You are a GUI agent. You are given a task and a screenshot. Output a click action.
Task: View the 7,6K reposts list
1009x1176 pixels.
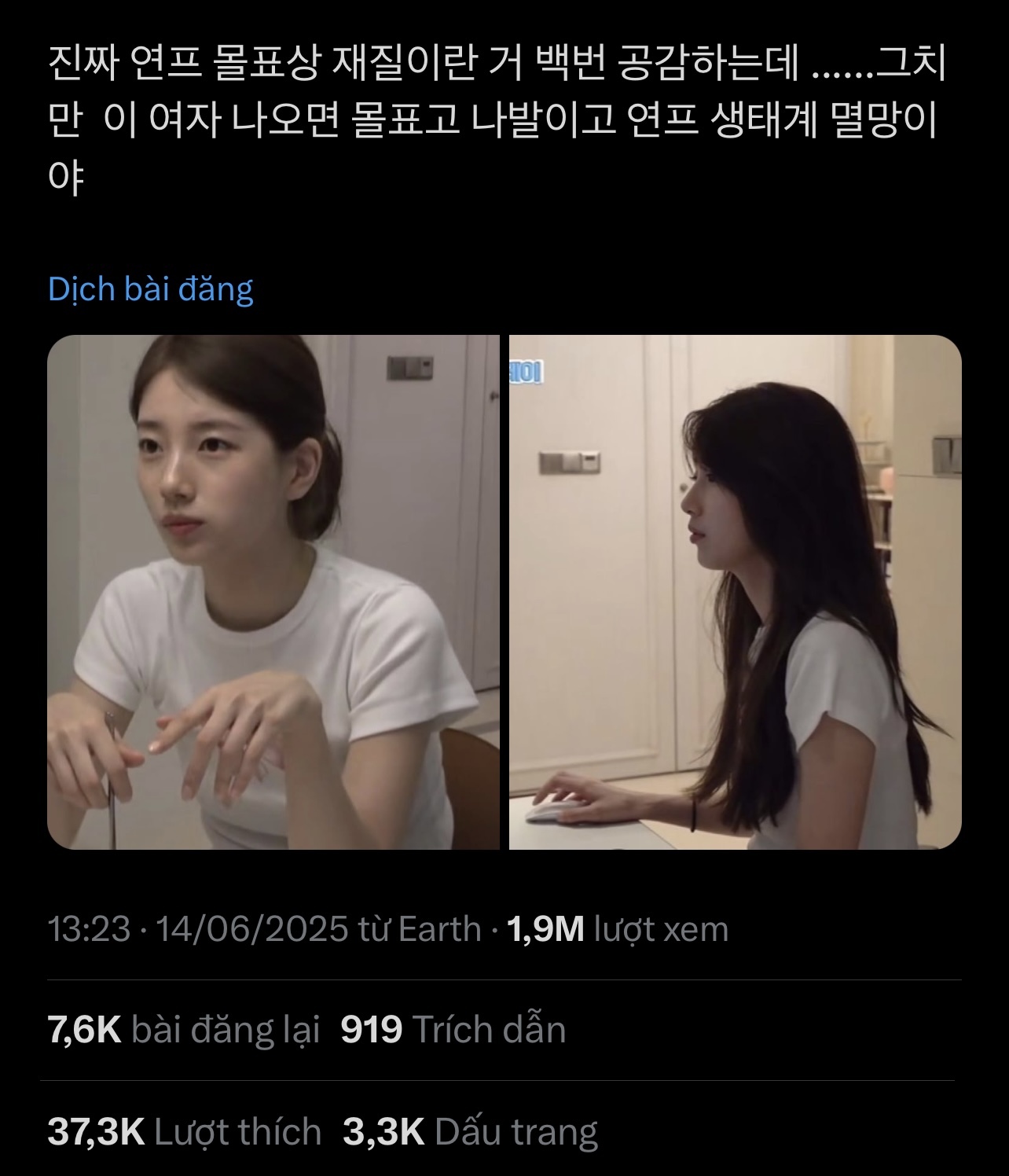184,1030
